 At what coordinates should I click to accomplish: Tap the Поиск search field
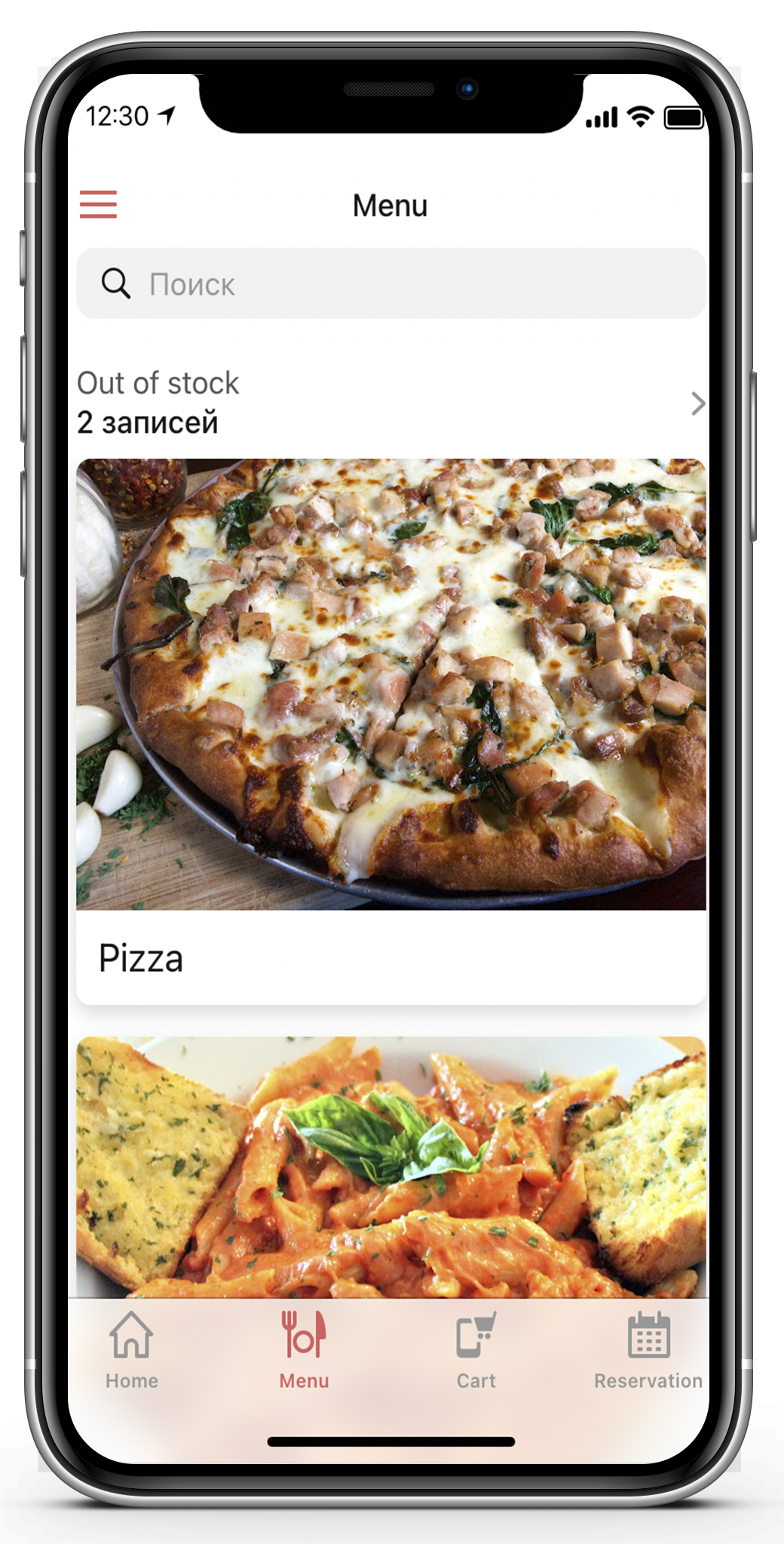[390, 284]
